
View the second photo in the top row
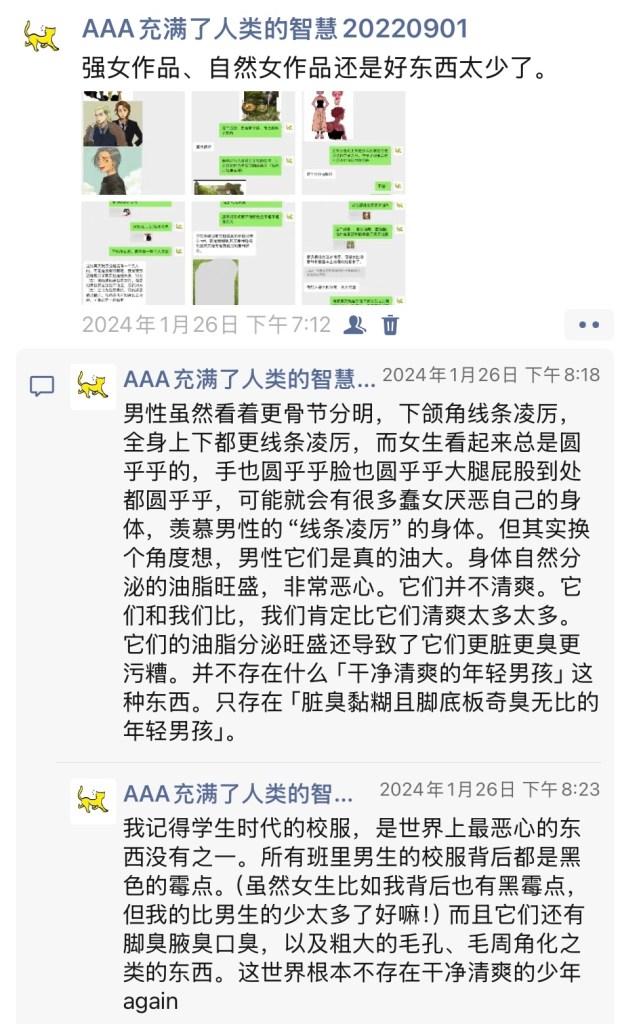(243, 143)
